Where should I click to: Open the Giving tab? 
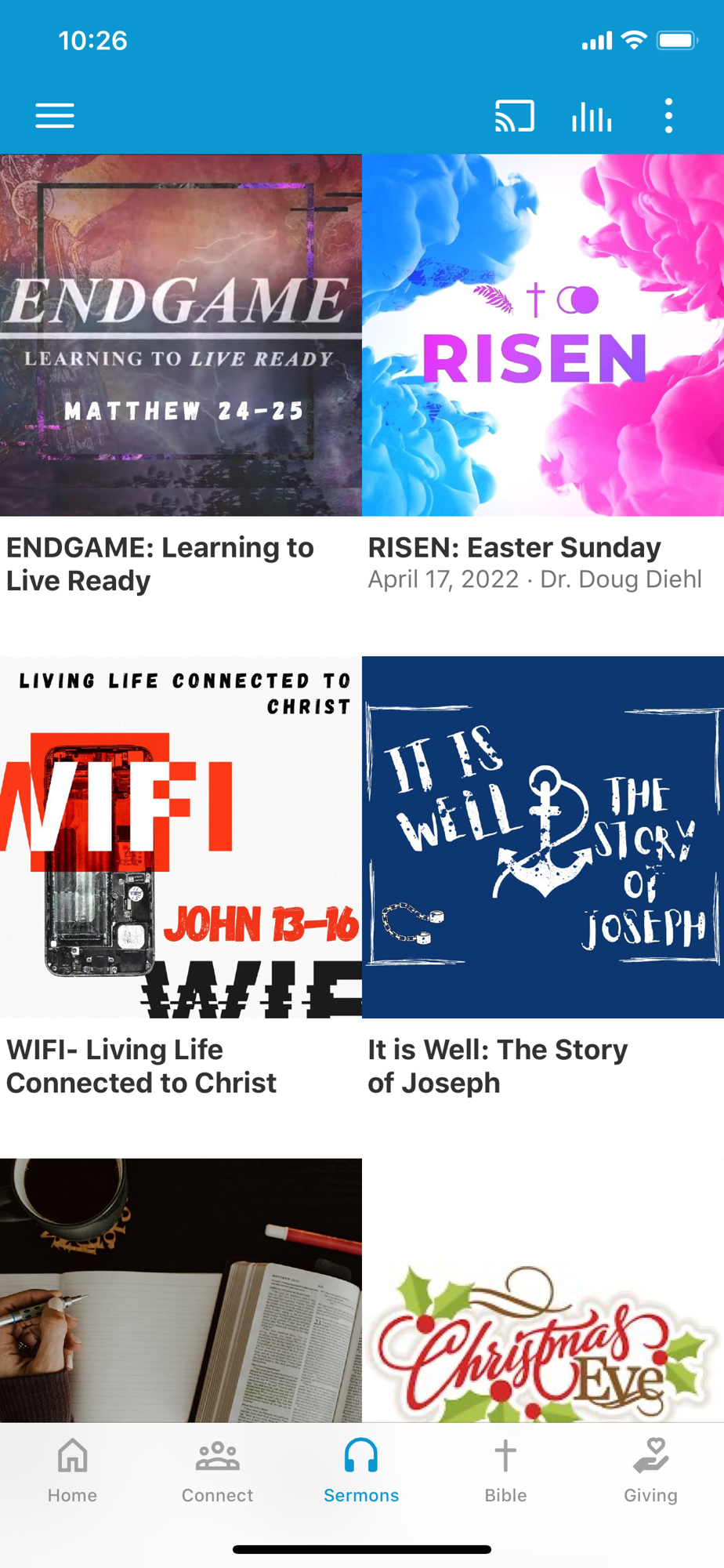pos(650,1470)
